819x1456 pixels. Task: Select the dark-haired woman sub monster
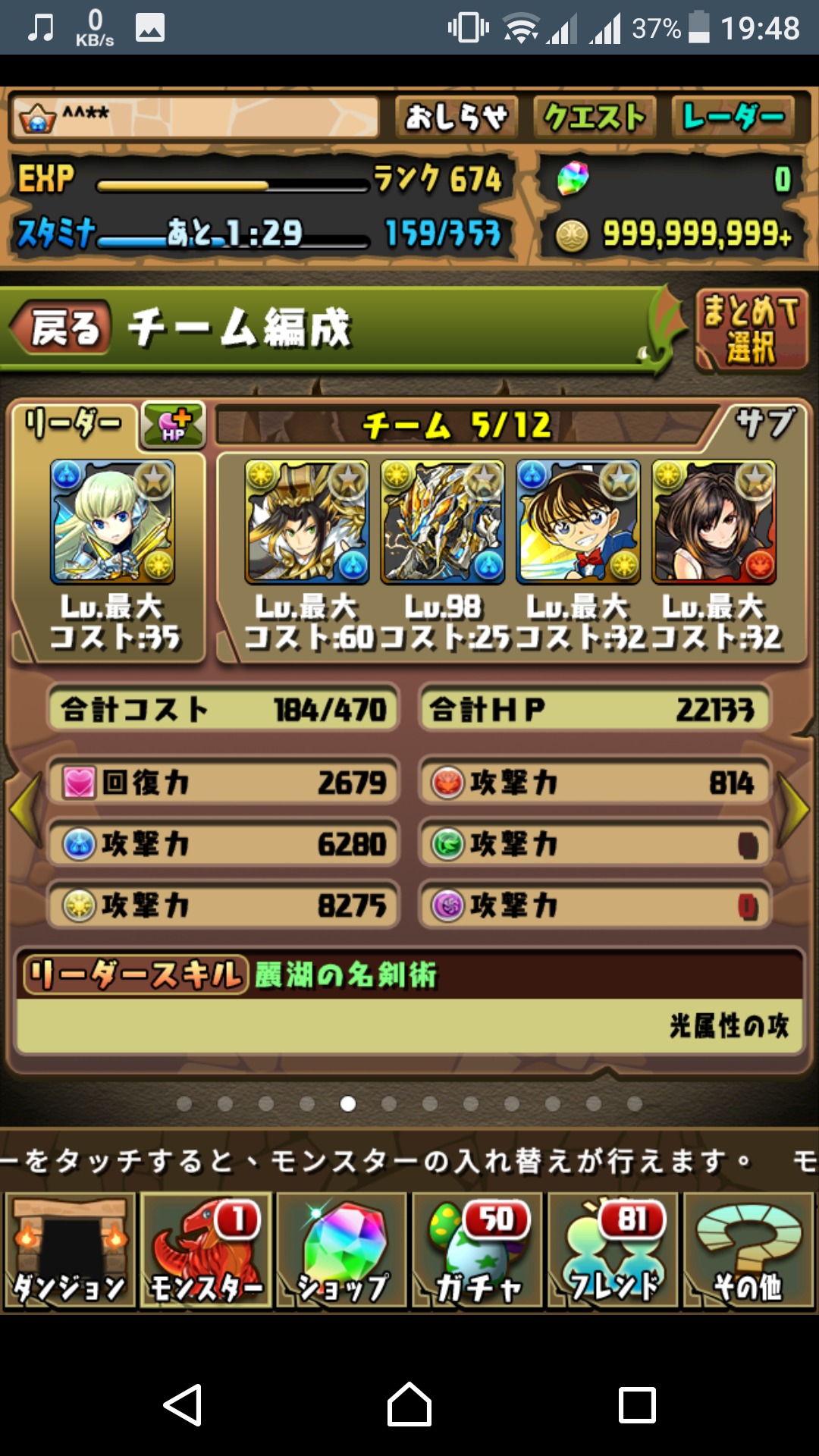pyautogui.click(x=714, y=522)
